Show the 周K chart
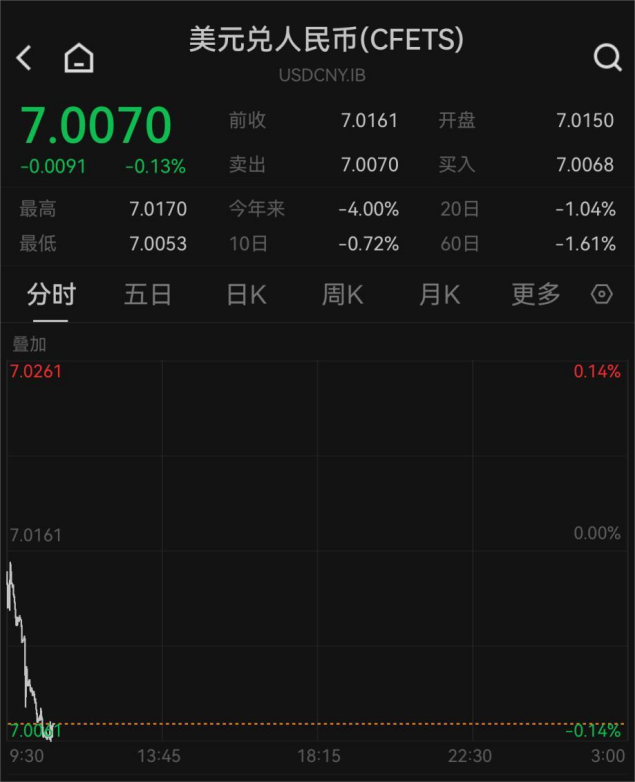635x782 pixels. tap(343, 295)
